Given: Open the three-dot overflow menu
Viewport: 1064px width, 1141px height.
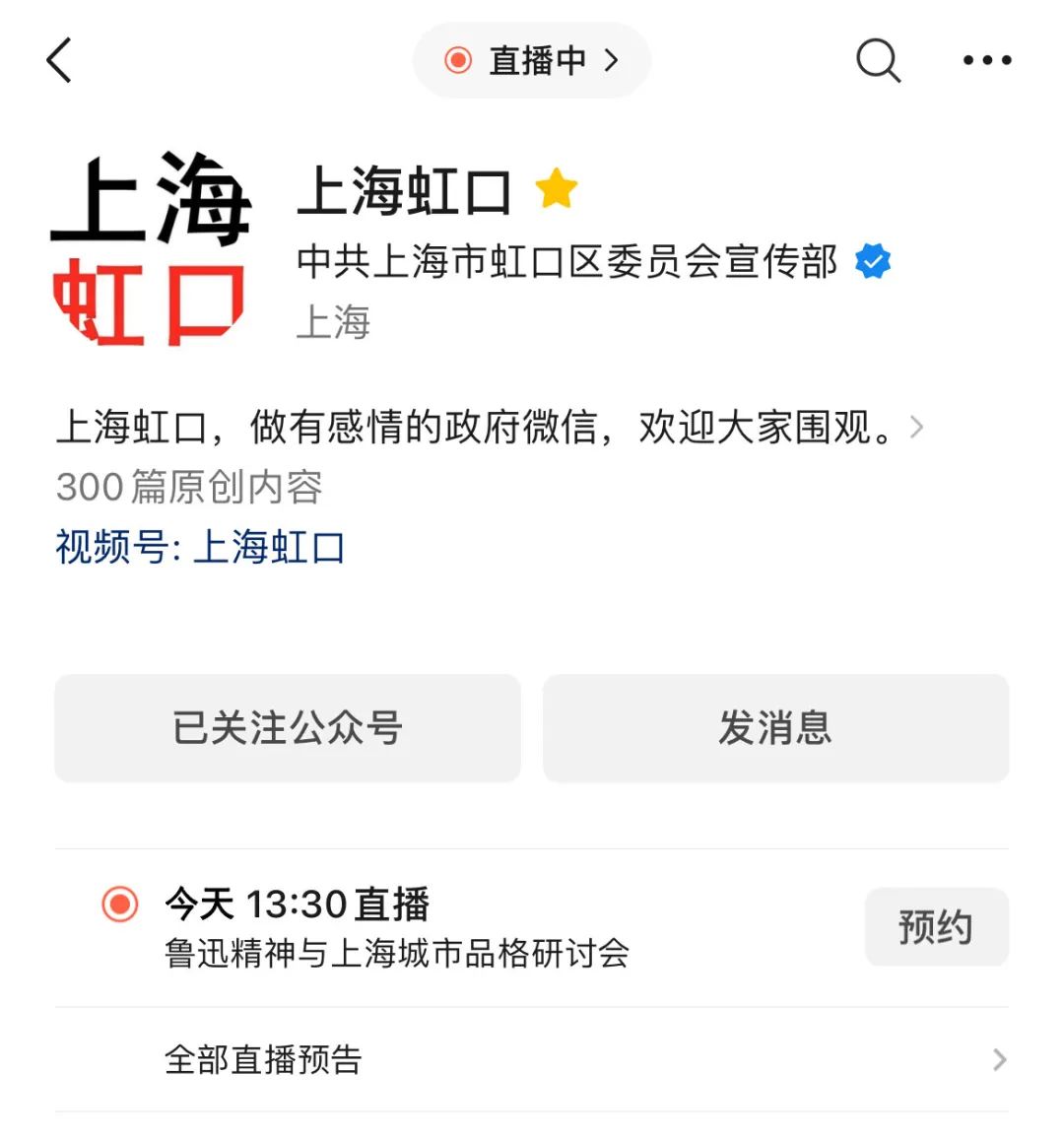Looking at the screenshot, I should click(x=986, y=61).
